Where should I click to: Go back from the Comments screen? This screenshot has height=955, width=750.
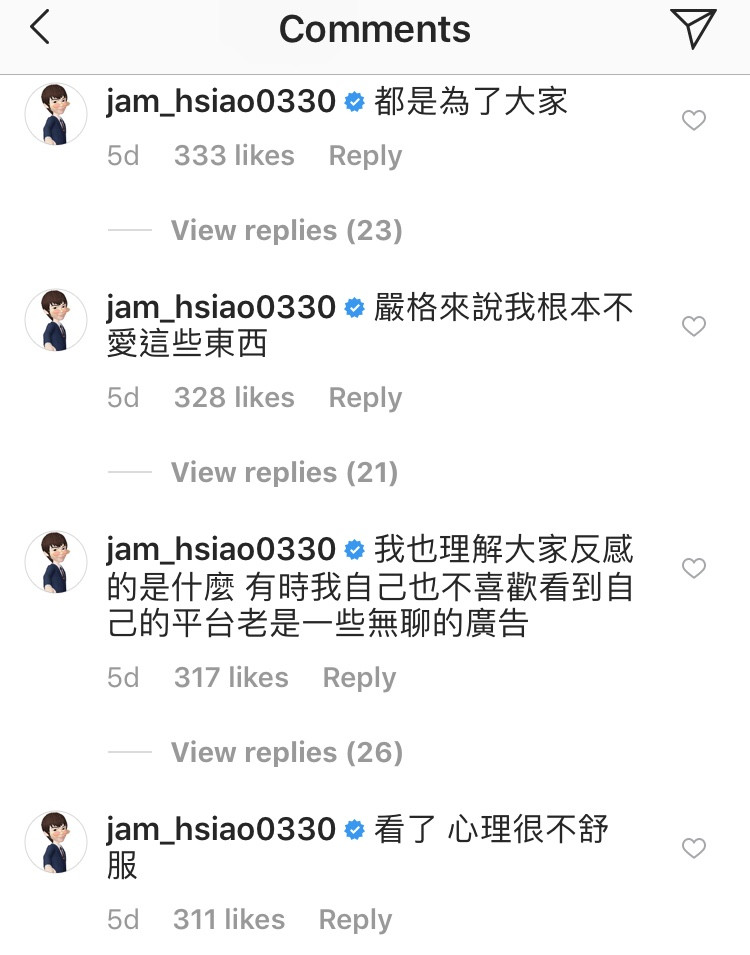[40, 28]
